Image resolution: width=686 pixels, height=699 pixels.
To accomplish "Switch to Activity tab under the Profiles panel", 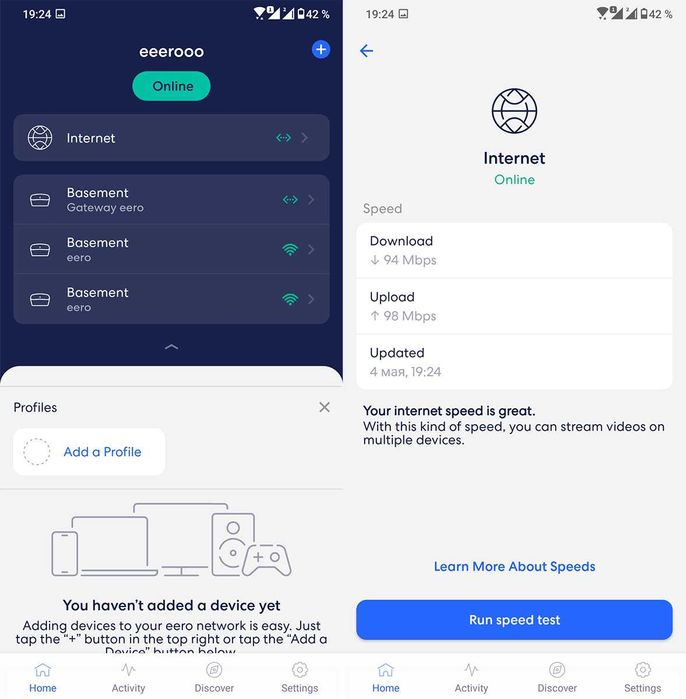I will 128,677.
